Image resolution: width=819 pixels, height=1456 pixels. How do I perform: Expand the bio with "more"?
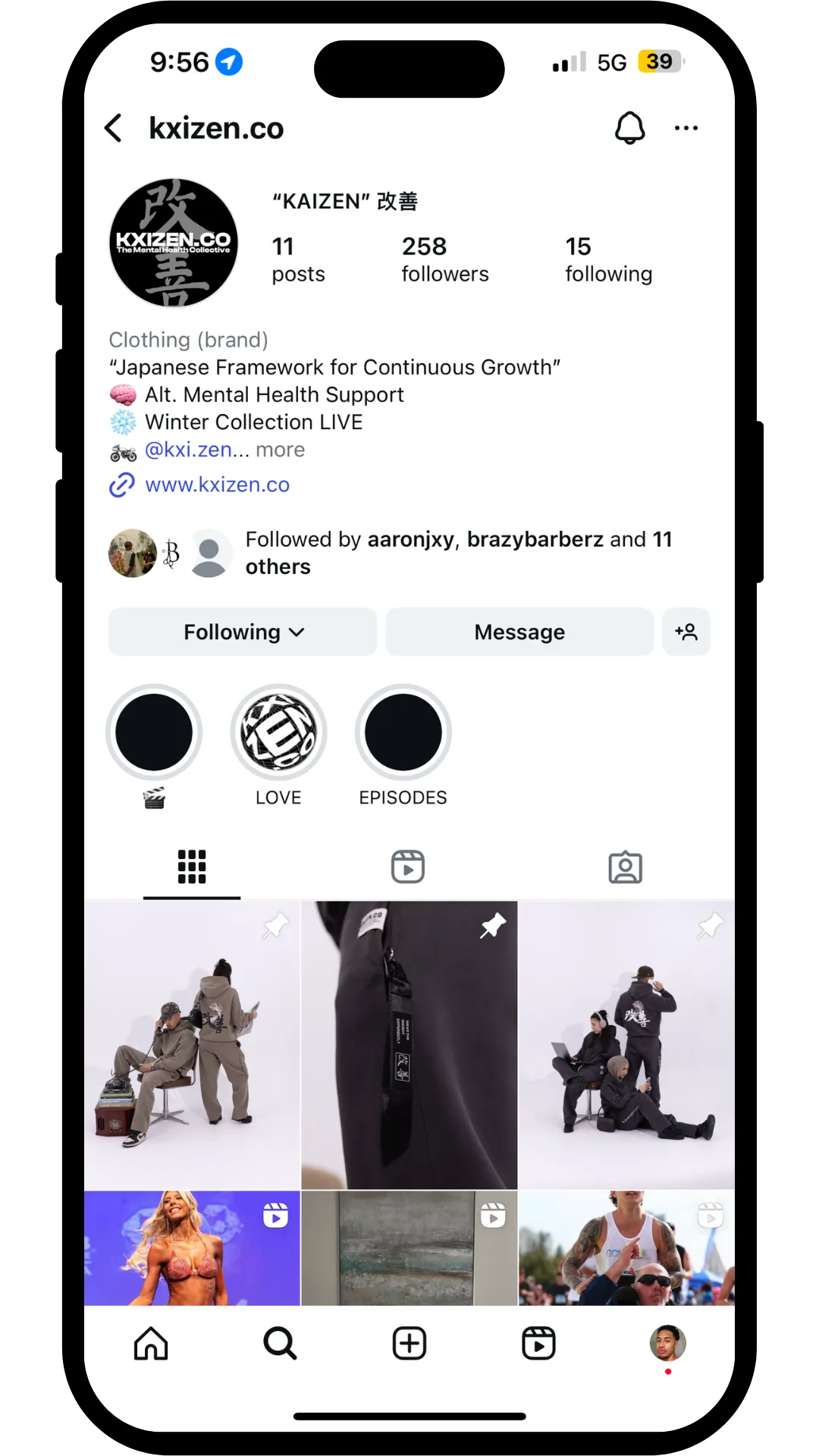[281, 450]
